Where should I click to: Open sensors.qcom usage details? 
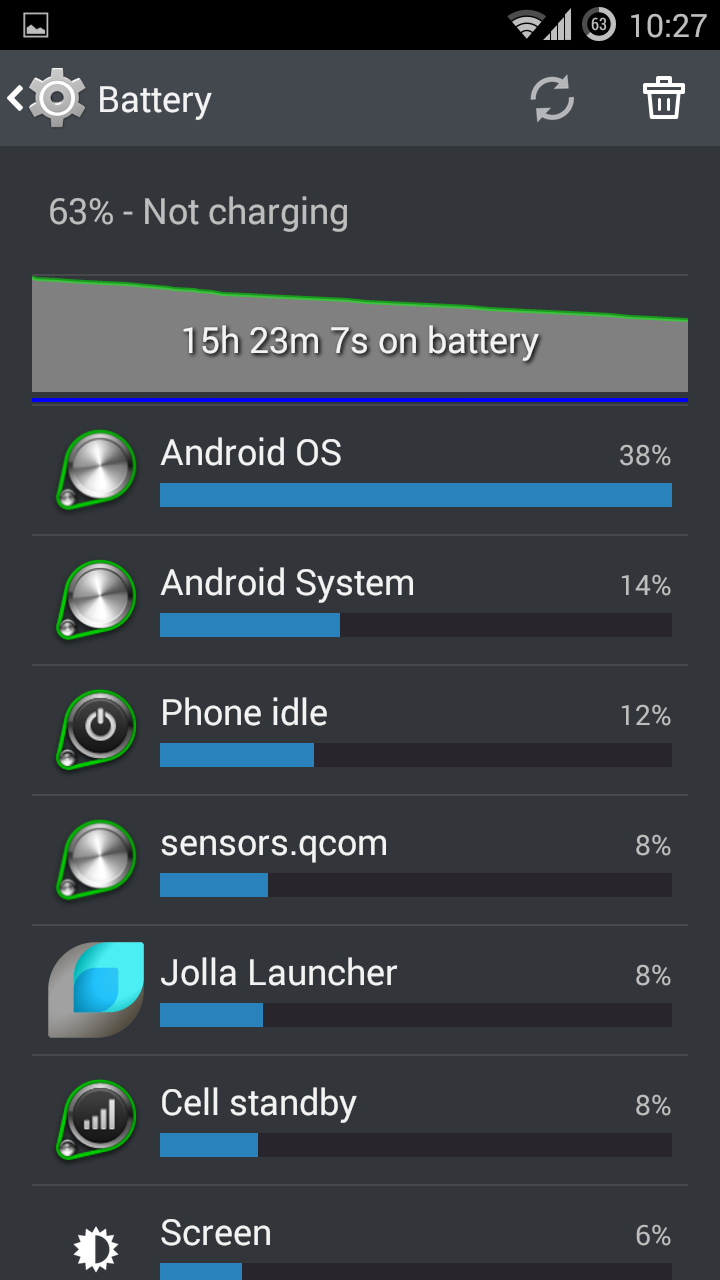pyautogui.click(x=360, y=860)
